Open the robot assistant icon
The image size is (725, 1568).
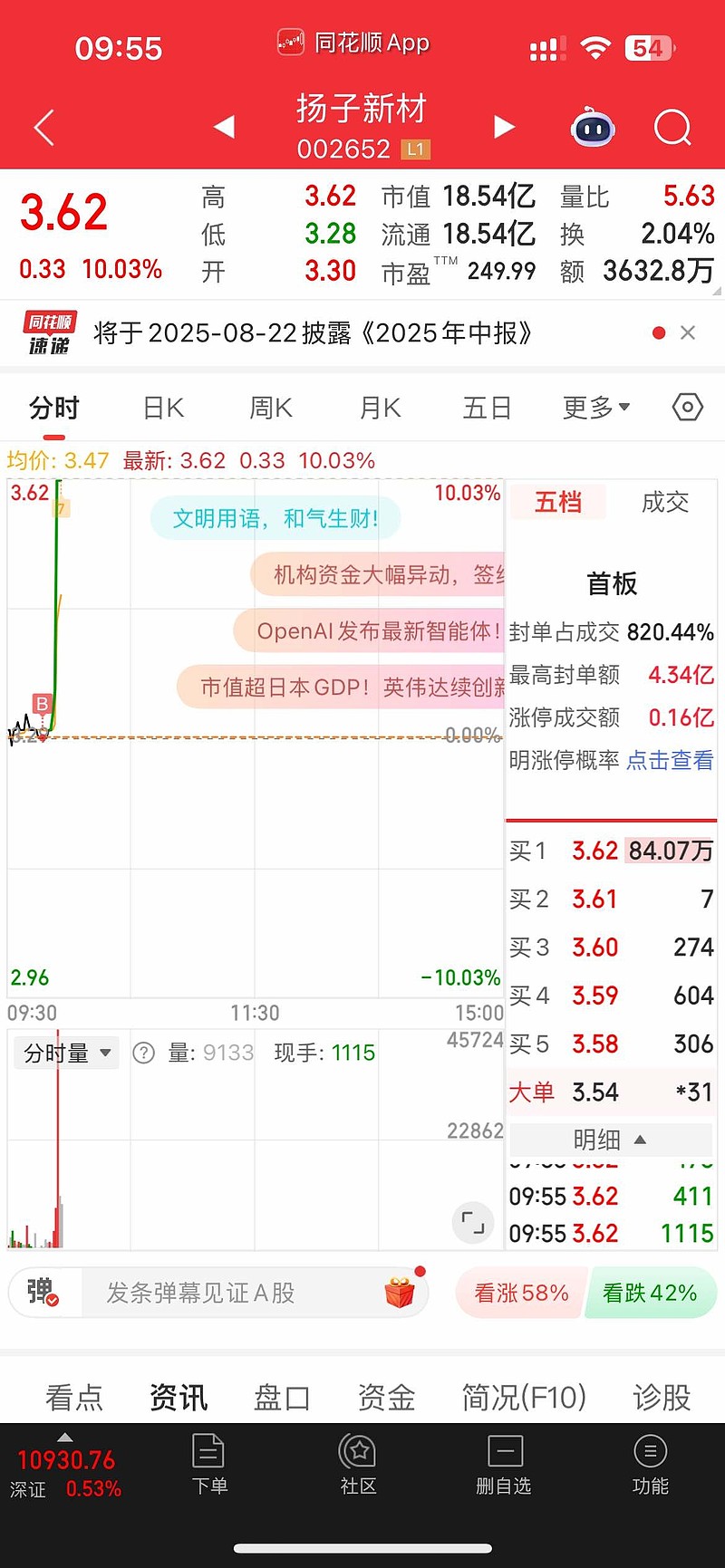(593, 128)
